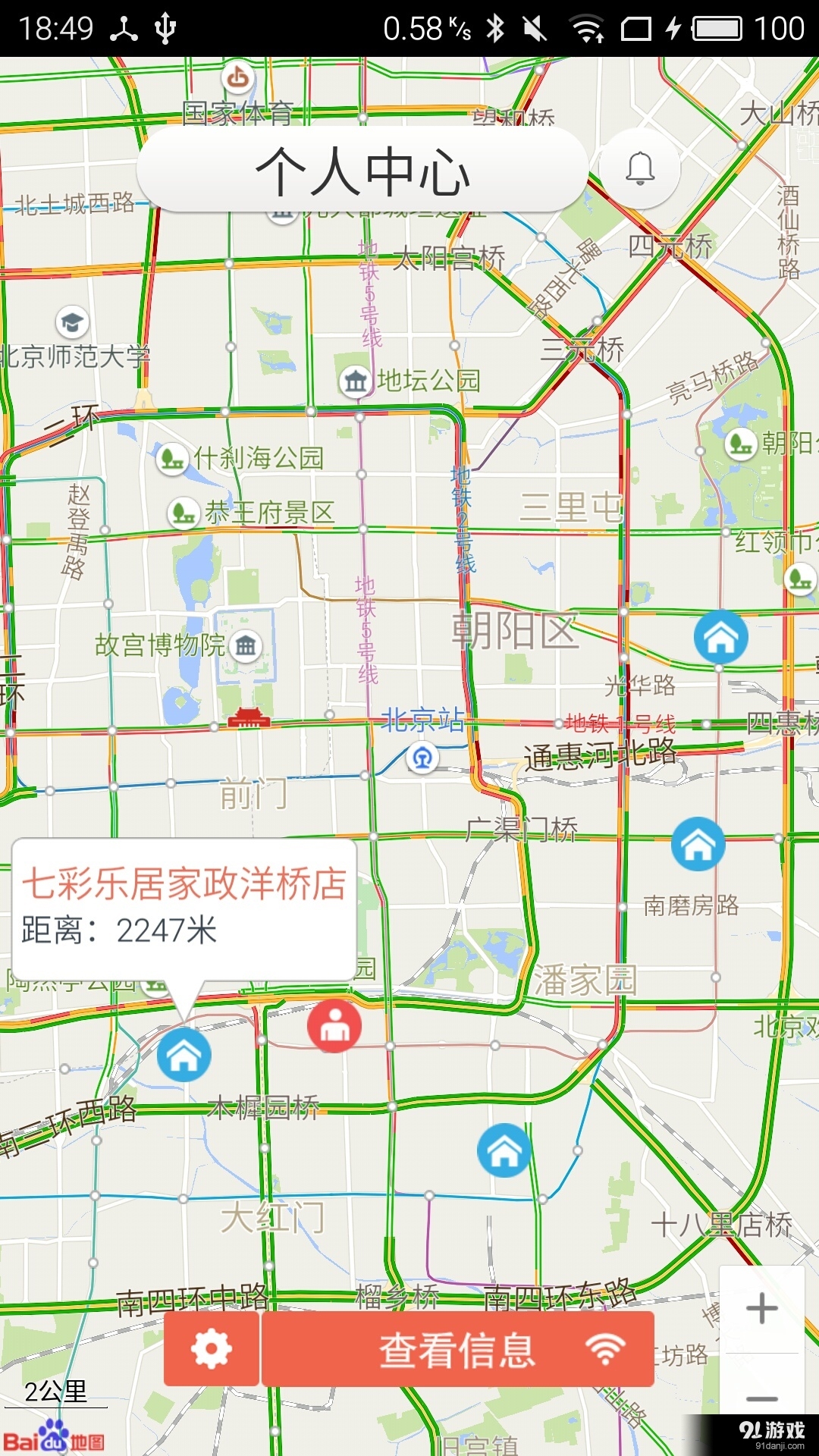Tap the 北京站 metro station icon
Screen dimensions: 819x1456
422,756
